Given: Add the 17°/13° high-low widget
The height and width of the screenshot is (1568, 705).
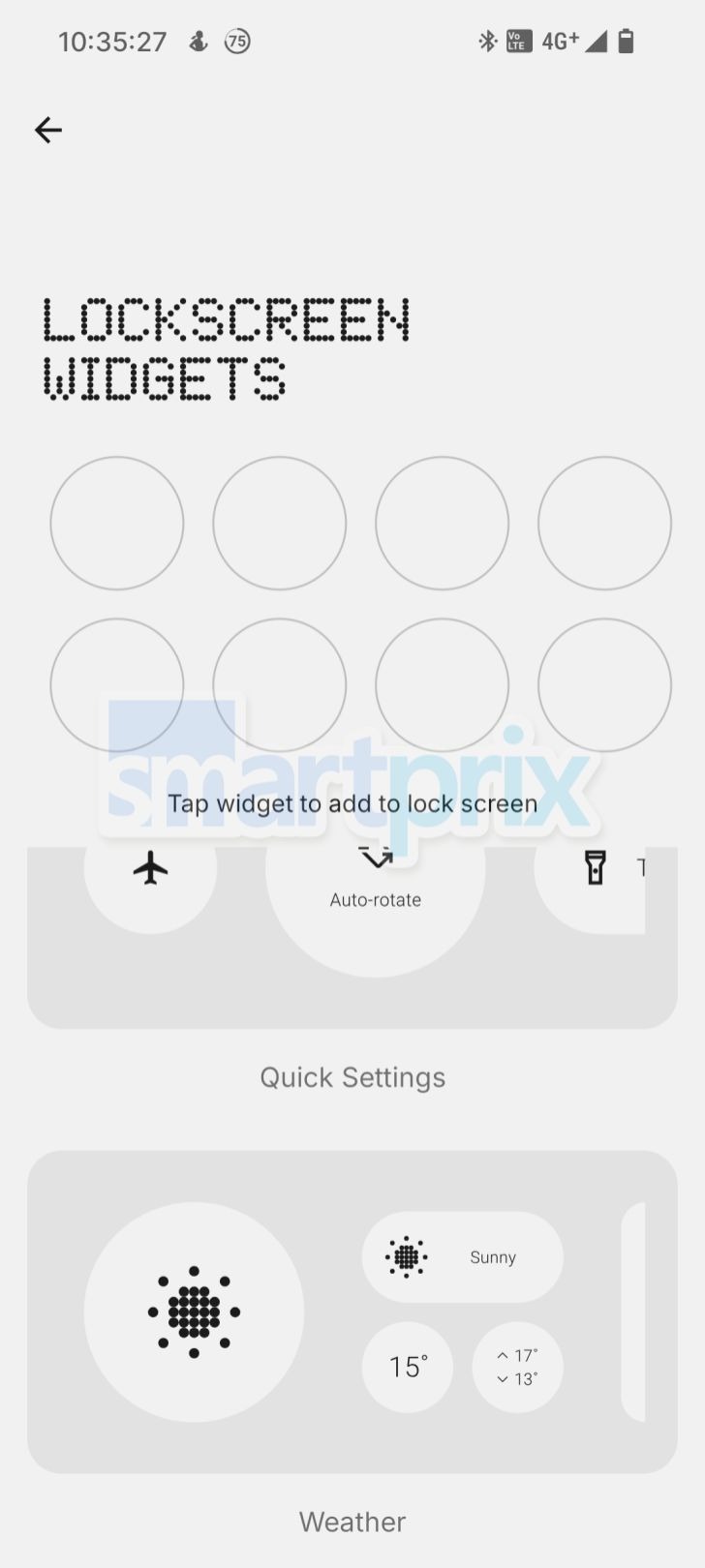Looking at the screenshot, I should 517,1367.
